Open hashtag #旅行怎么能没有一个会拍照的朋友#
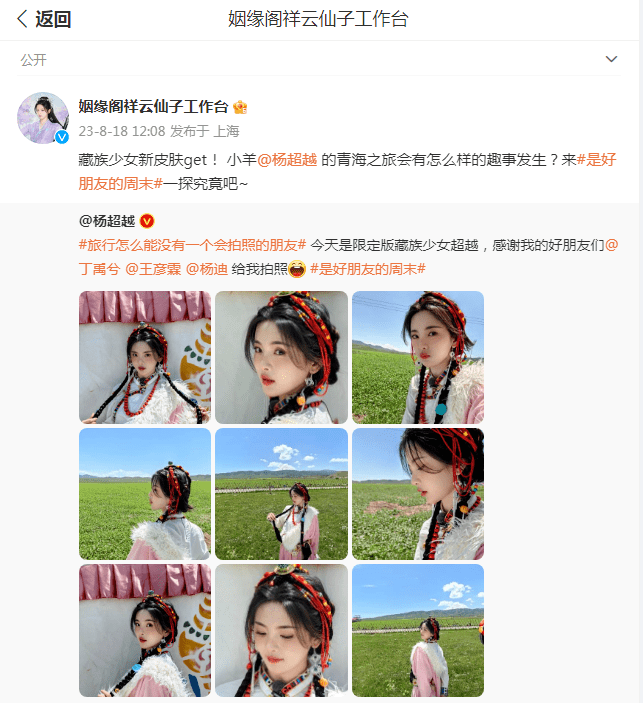Image resolution: width=643 pixels, height=703 pixels. 192,244
